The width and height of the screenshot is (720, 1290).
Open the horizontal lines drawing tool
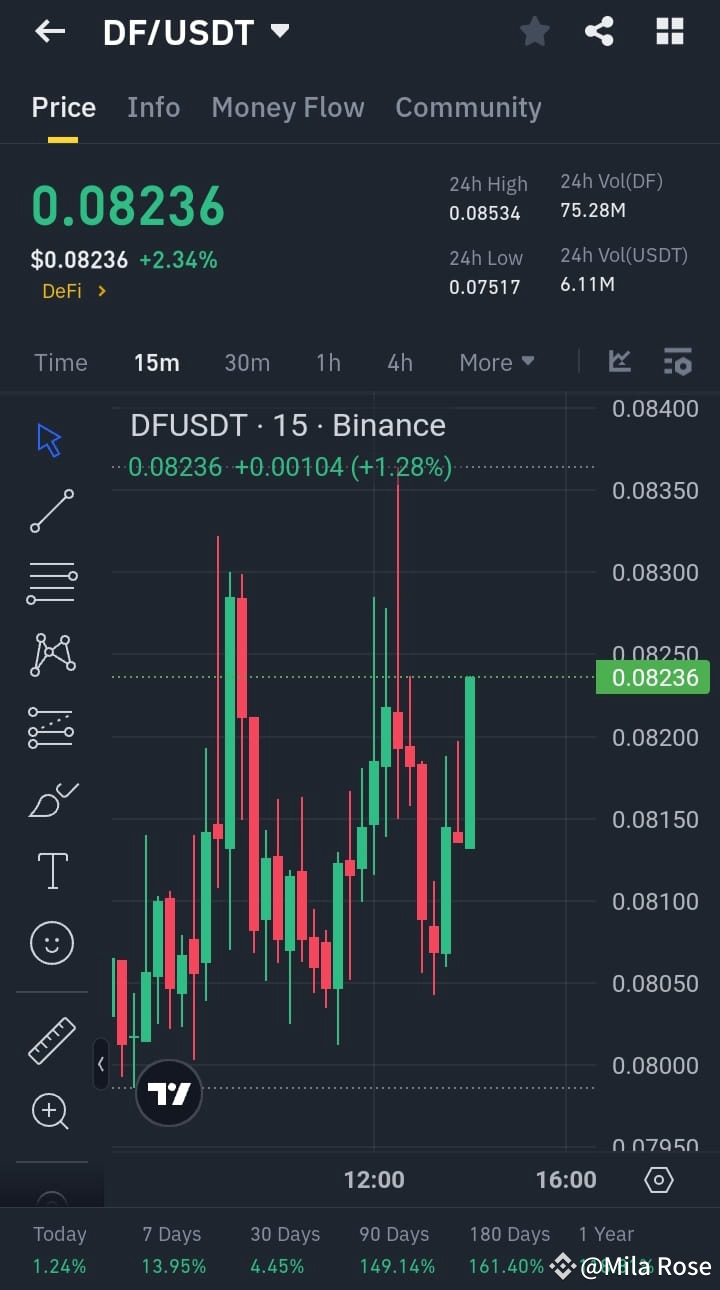coord(51,583)
